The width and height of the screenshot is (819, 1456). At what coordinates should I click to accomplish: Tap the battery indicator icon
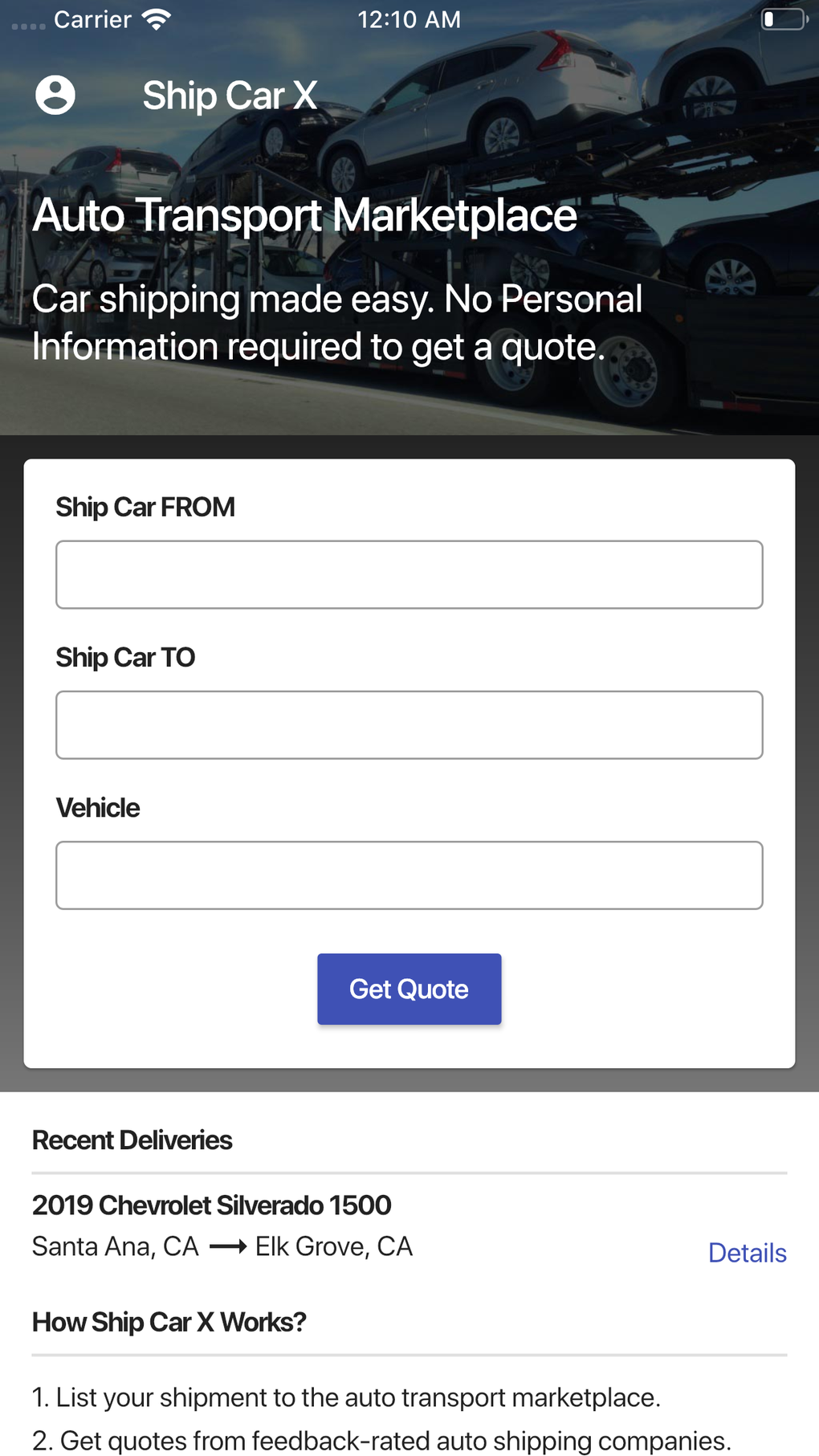point(782,18)
